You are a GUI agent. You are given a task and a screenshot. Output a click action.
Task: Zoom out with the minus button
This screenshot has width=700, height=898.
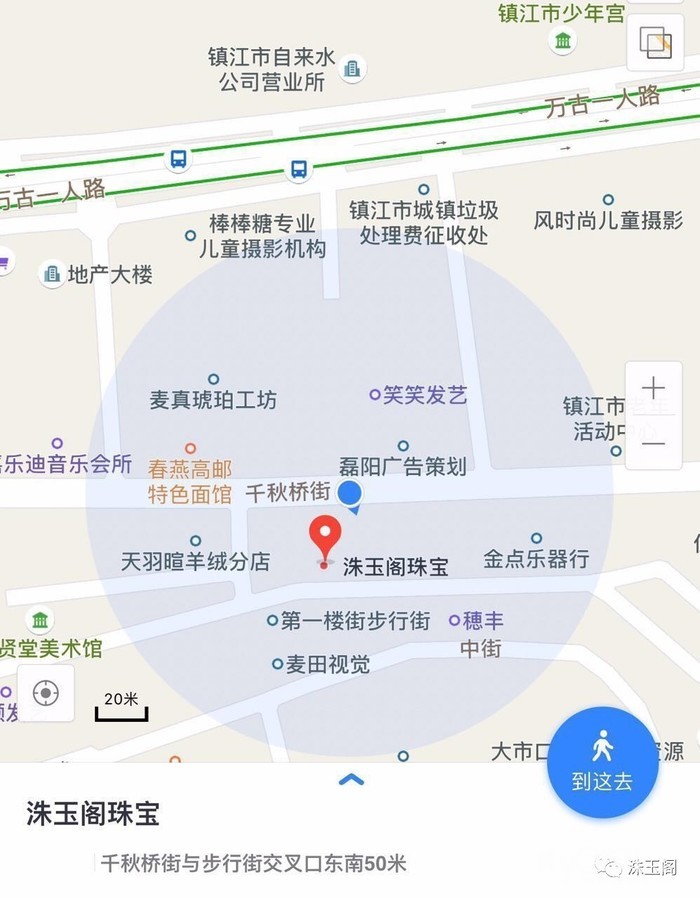pyautogui.click(x=653, y=444)
